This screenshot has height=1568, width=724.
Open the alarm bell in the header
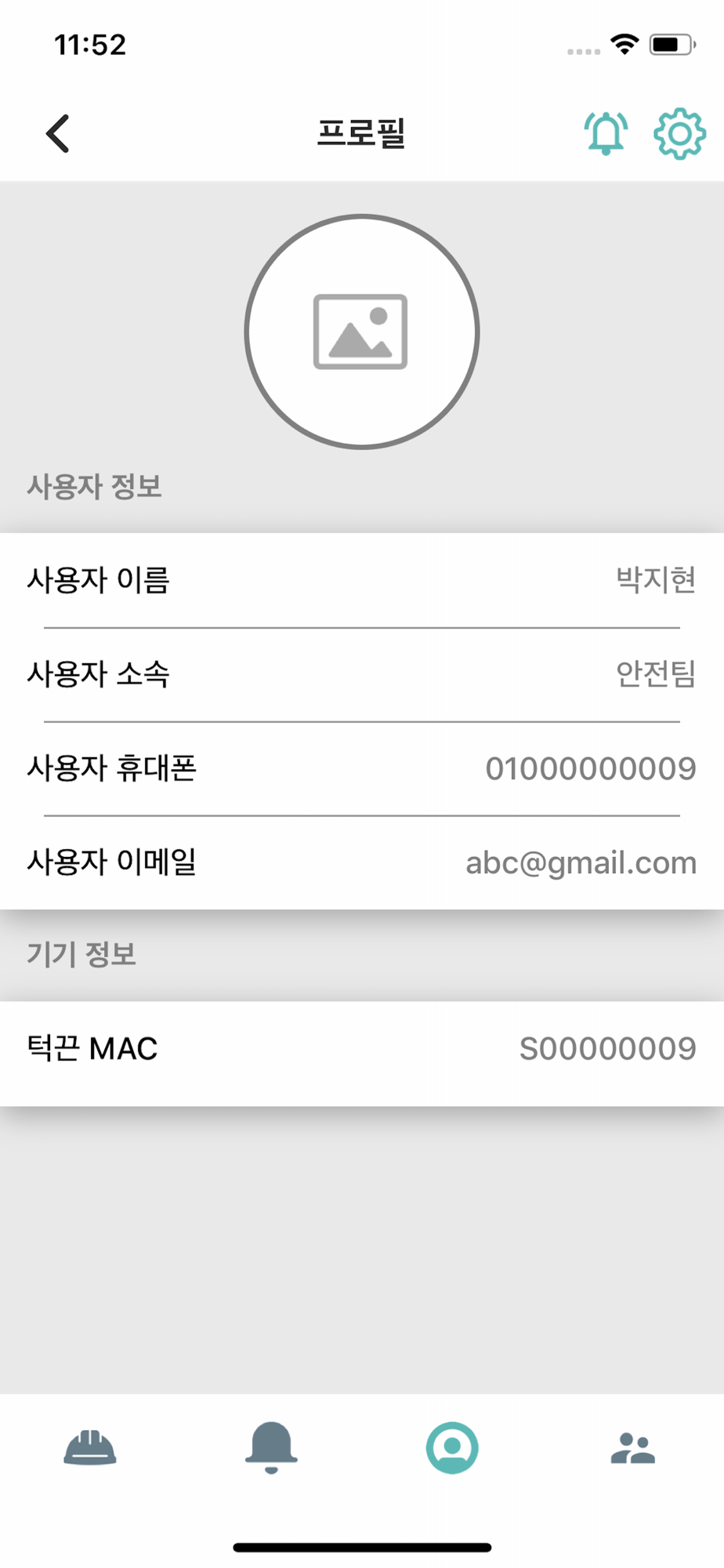pyautogui.click(x=606, y=132)
